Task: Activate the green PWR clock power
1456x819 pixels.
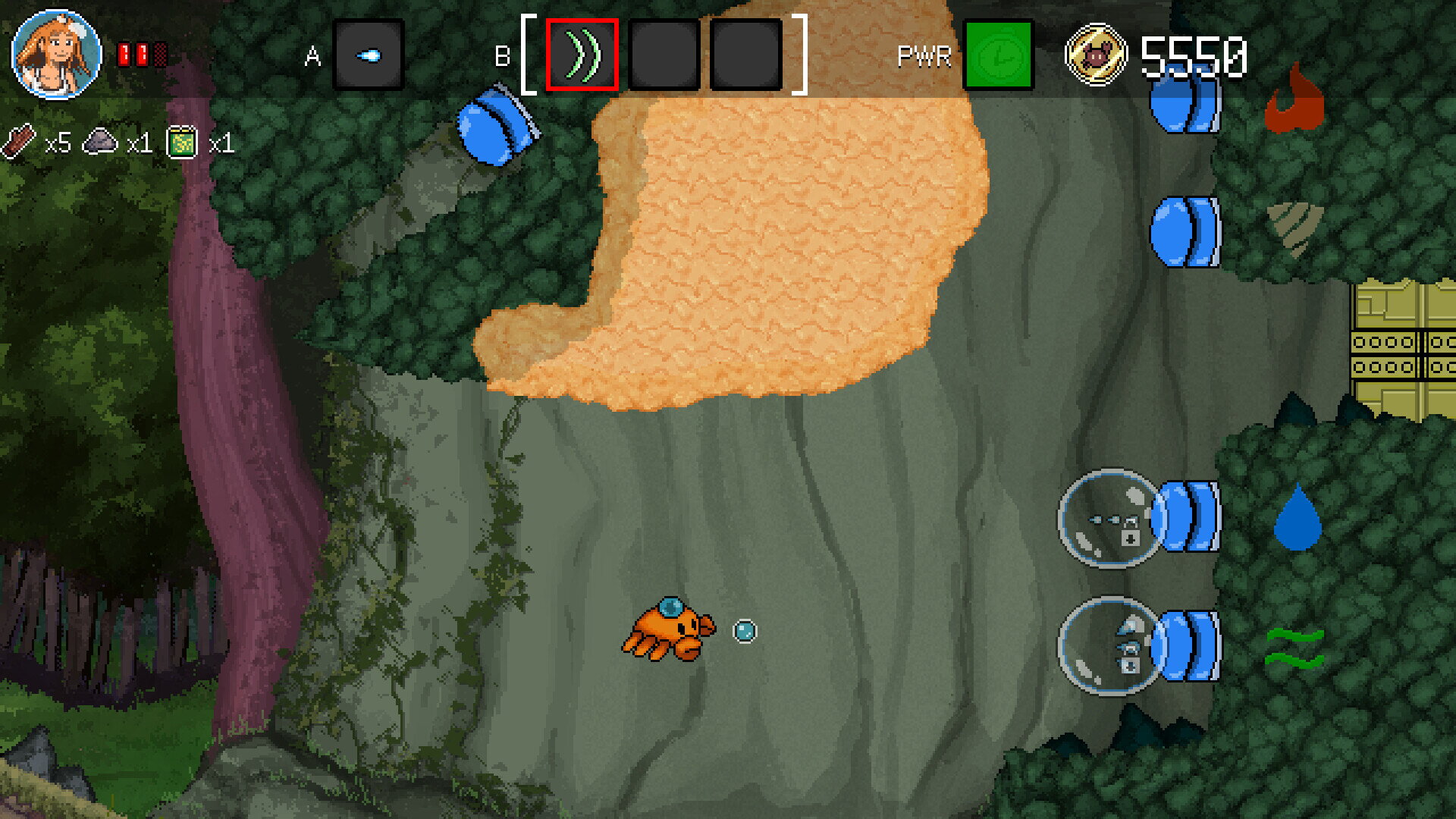Action: coord(997,55)
